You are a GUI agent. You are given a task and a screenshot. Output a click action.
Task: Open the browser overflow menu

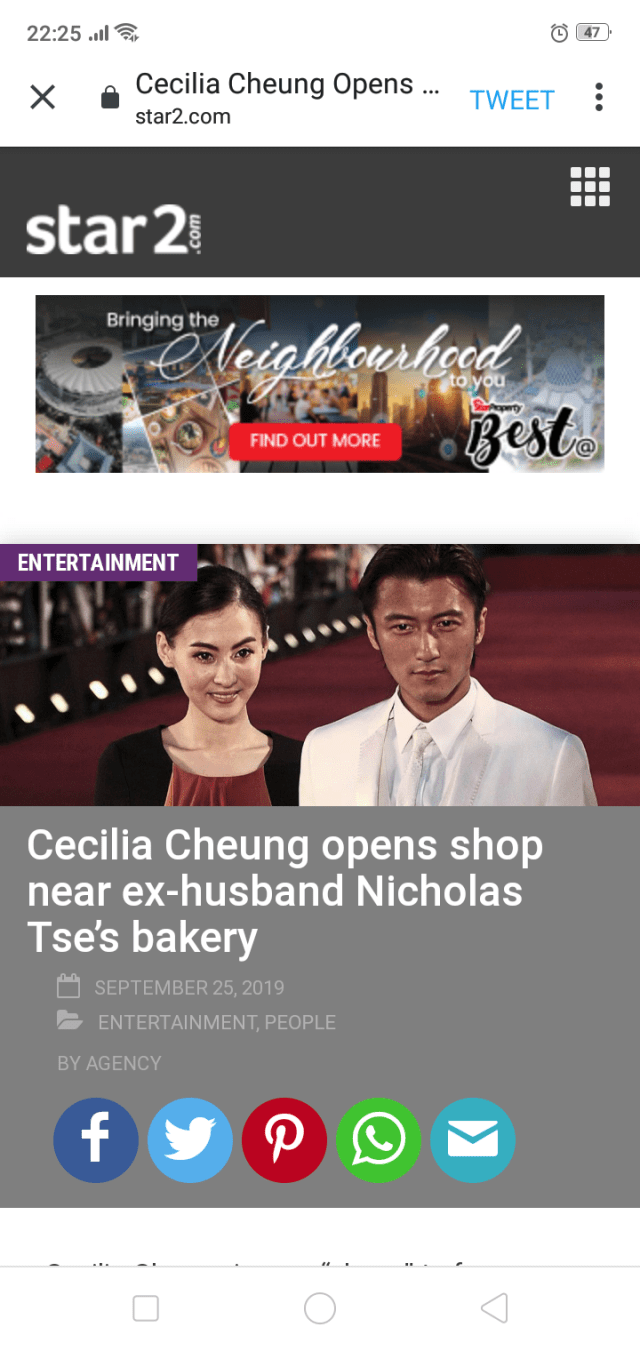coord(599,97)
